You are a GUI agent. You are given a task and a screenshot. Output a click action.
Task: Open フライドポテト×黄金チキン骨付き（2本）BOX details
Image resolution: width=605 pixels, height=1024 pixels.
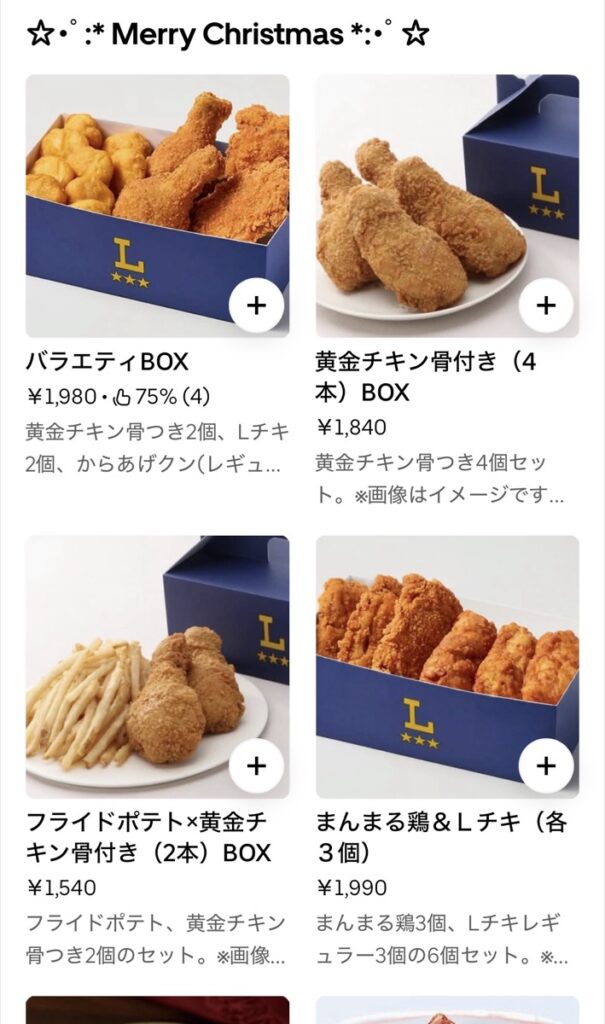click(x=148, y=837)
